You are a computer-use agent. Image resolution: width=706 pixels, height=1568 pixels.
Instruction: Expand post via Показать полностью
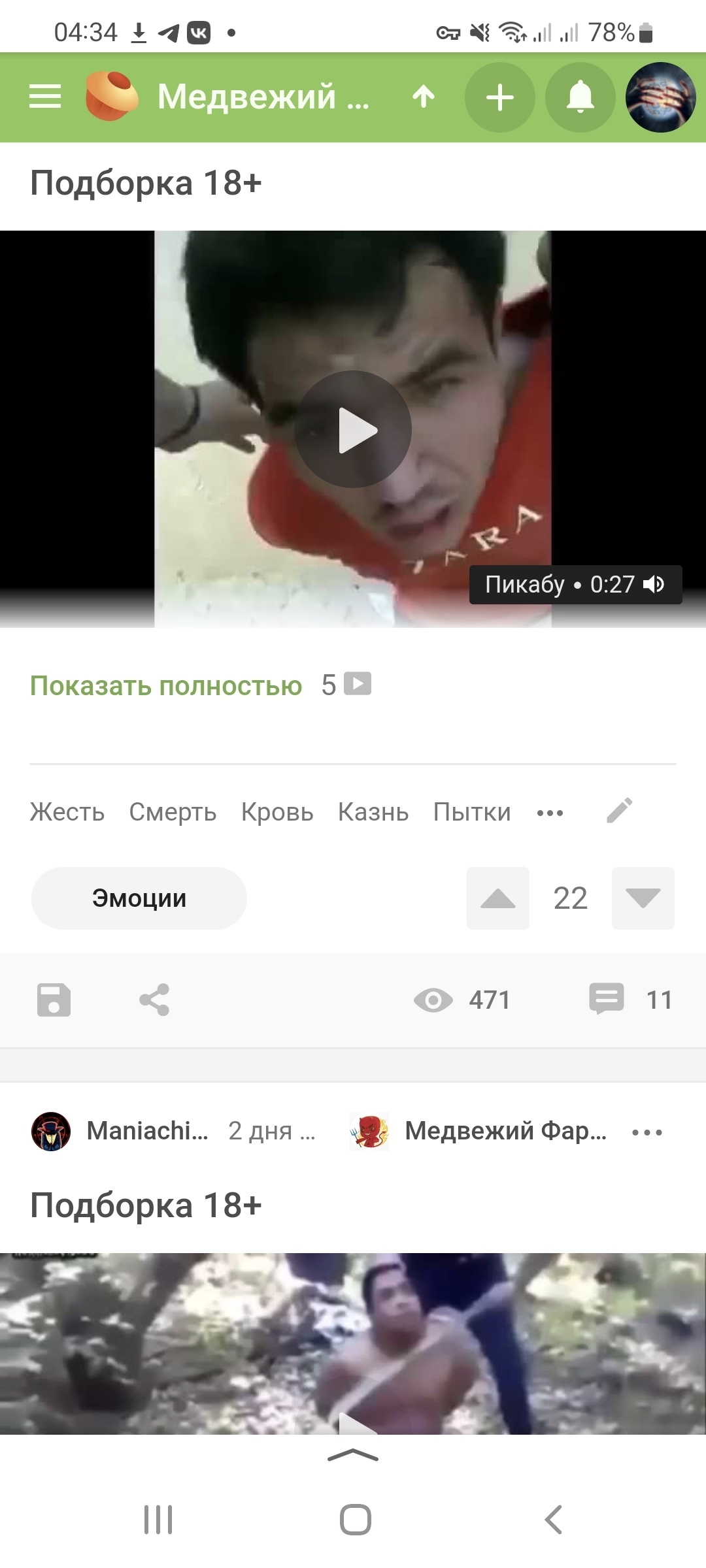pyautogui.click(x=166, y=686)
